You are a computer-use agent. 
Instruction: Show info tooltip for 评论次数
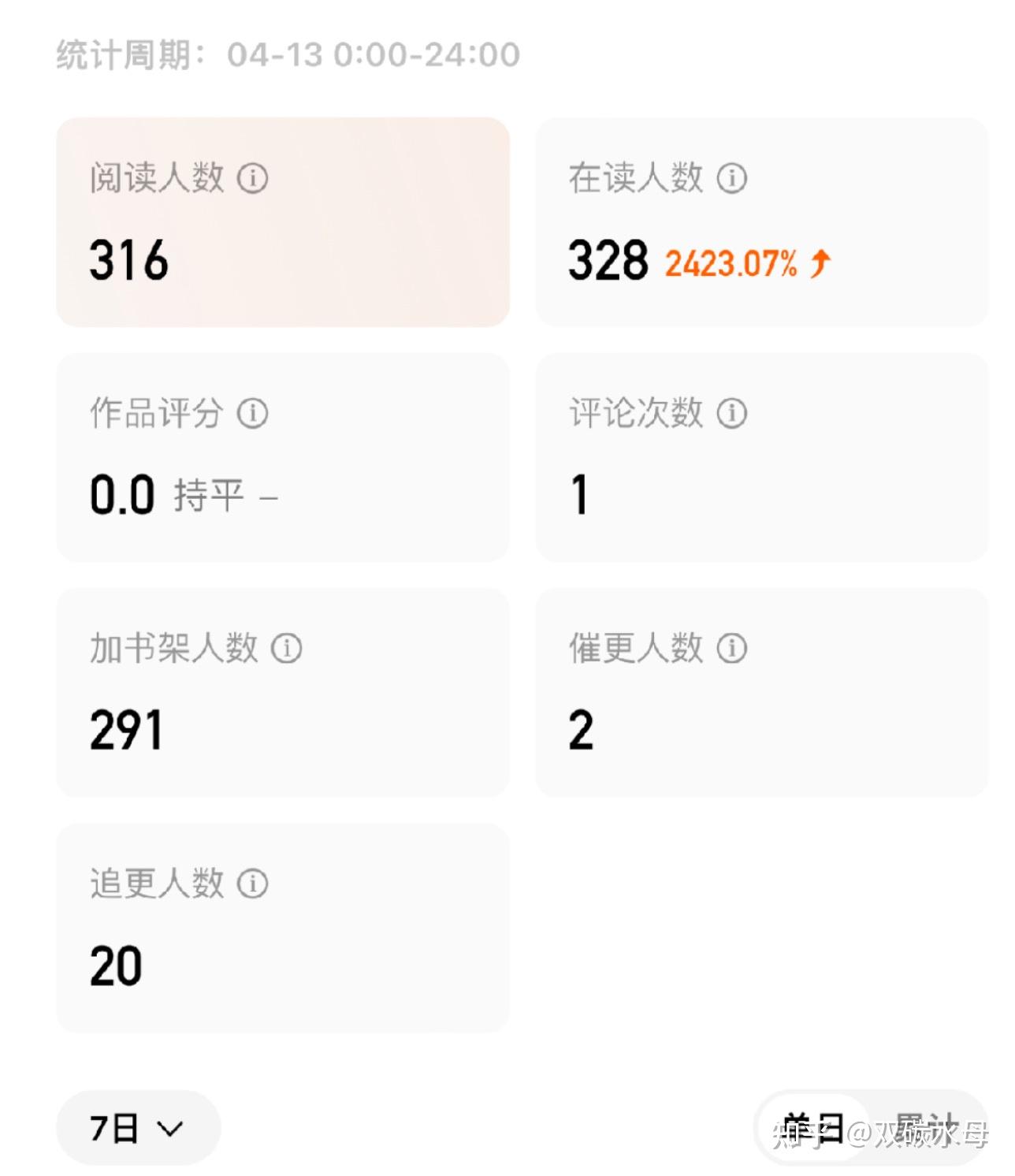click(x=732, y=413)
